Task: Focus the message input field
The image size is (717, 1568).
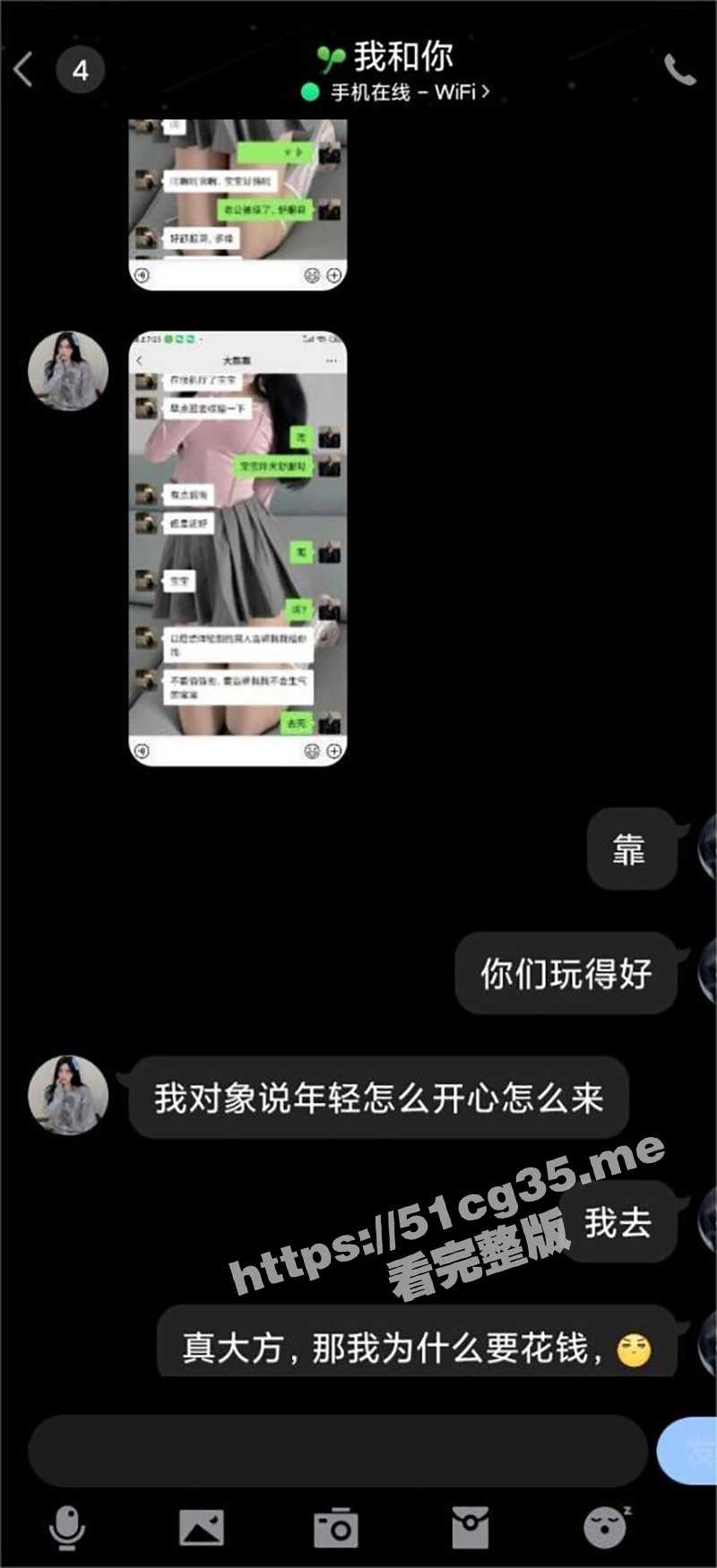Action: coord(338,1451)
